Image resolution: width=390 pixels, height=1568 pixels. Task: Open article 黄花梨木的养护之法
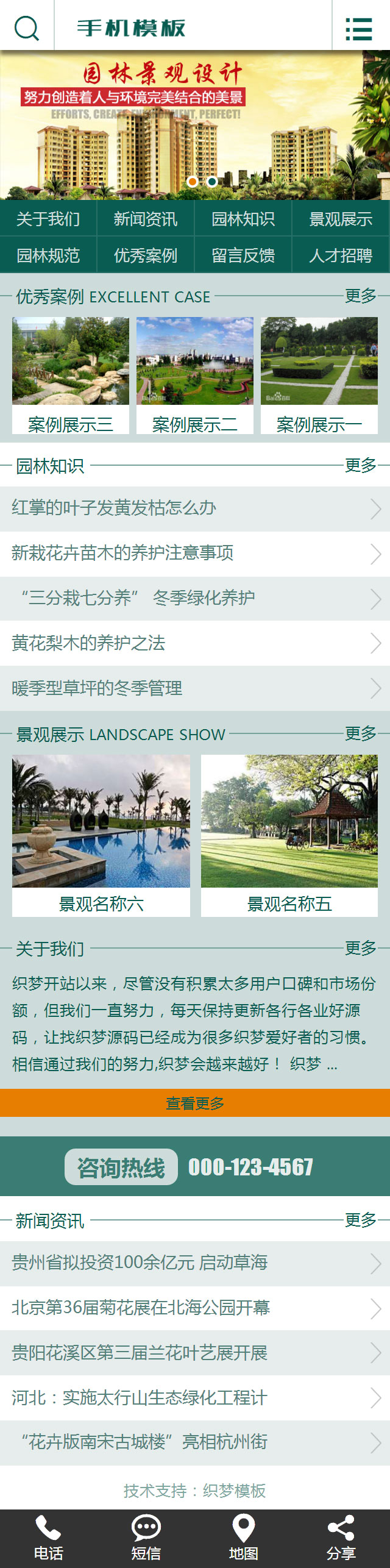pyautogui.click(x=195, y=643)
